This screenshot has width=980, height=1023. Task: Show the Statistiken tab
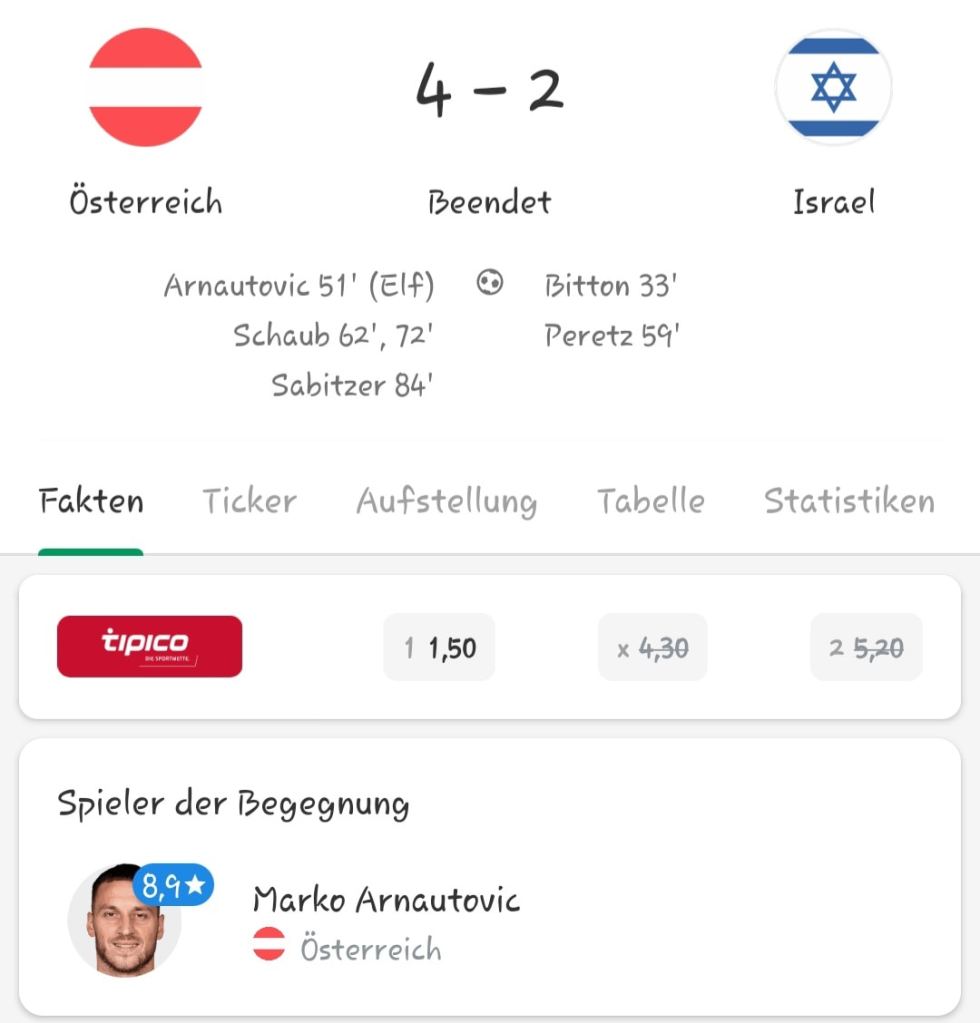point(849,501)
